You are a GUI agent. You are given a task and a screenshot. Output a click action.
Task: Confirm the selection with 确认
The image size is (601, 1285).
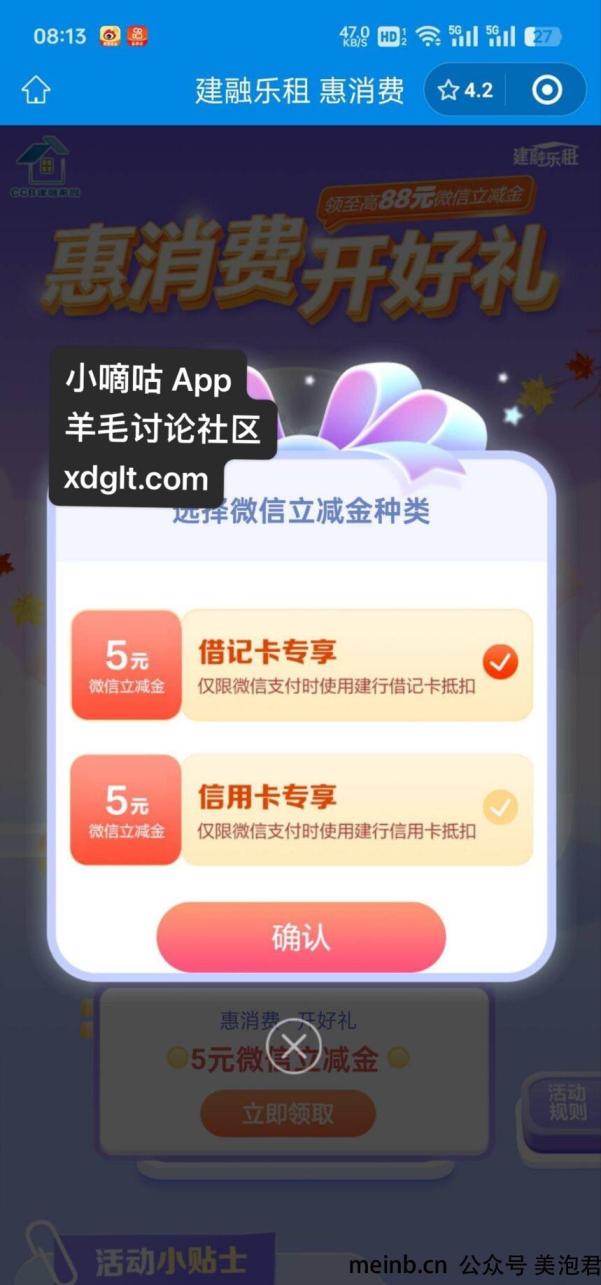click(x=301, y=937)
